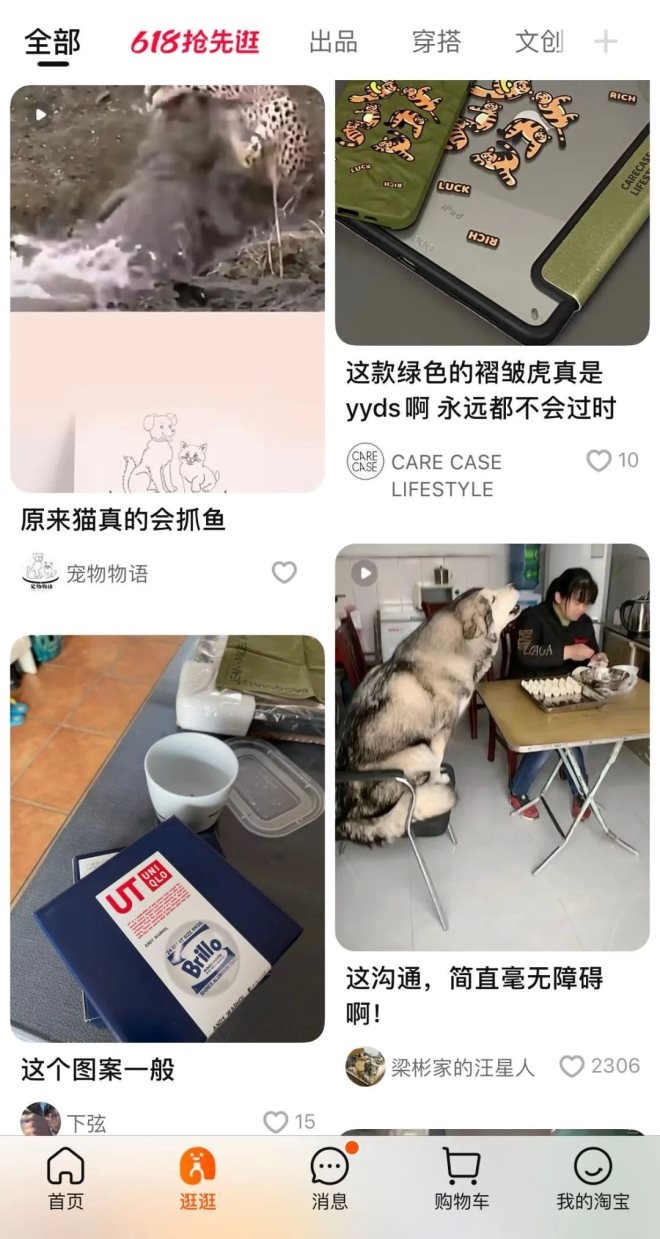Switch to the 全部 tab
The image size is (660, 1239).
52,42
